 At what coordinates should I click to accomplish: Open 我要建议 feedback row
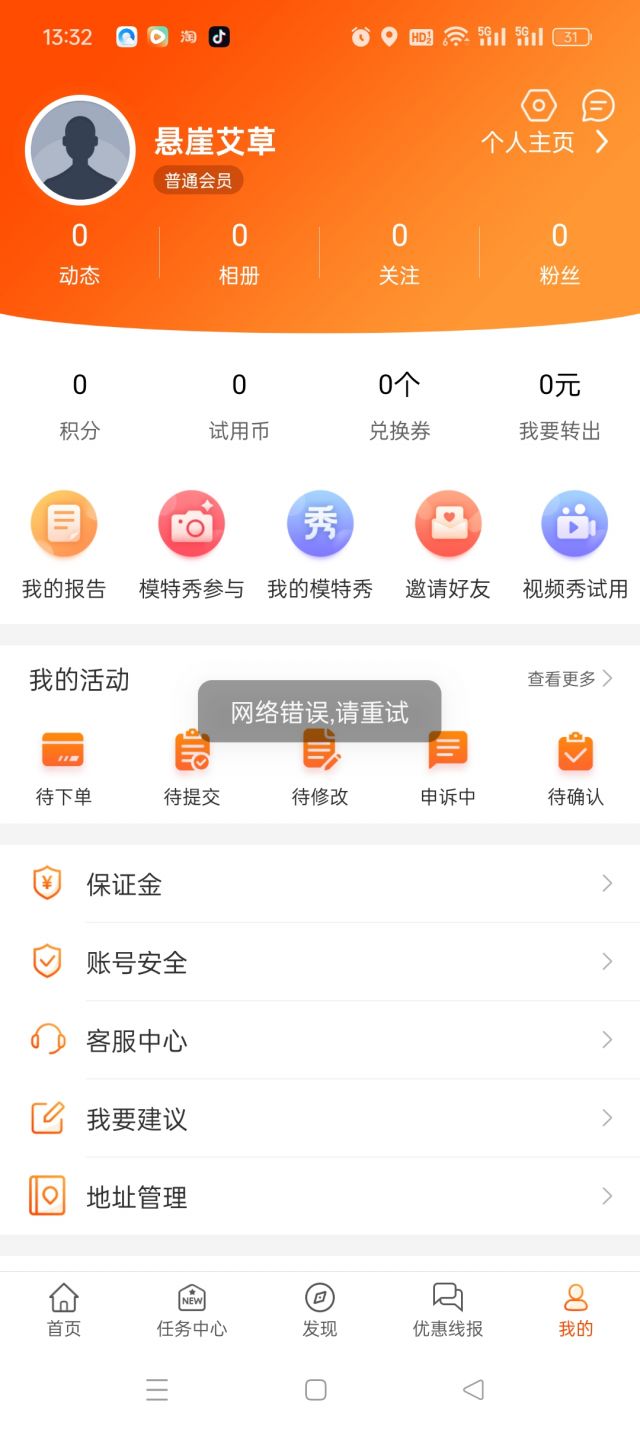pos(320,1118)
